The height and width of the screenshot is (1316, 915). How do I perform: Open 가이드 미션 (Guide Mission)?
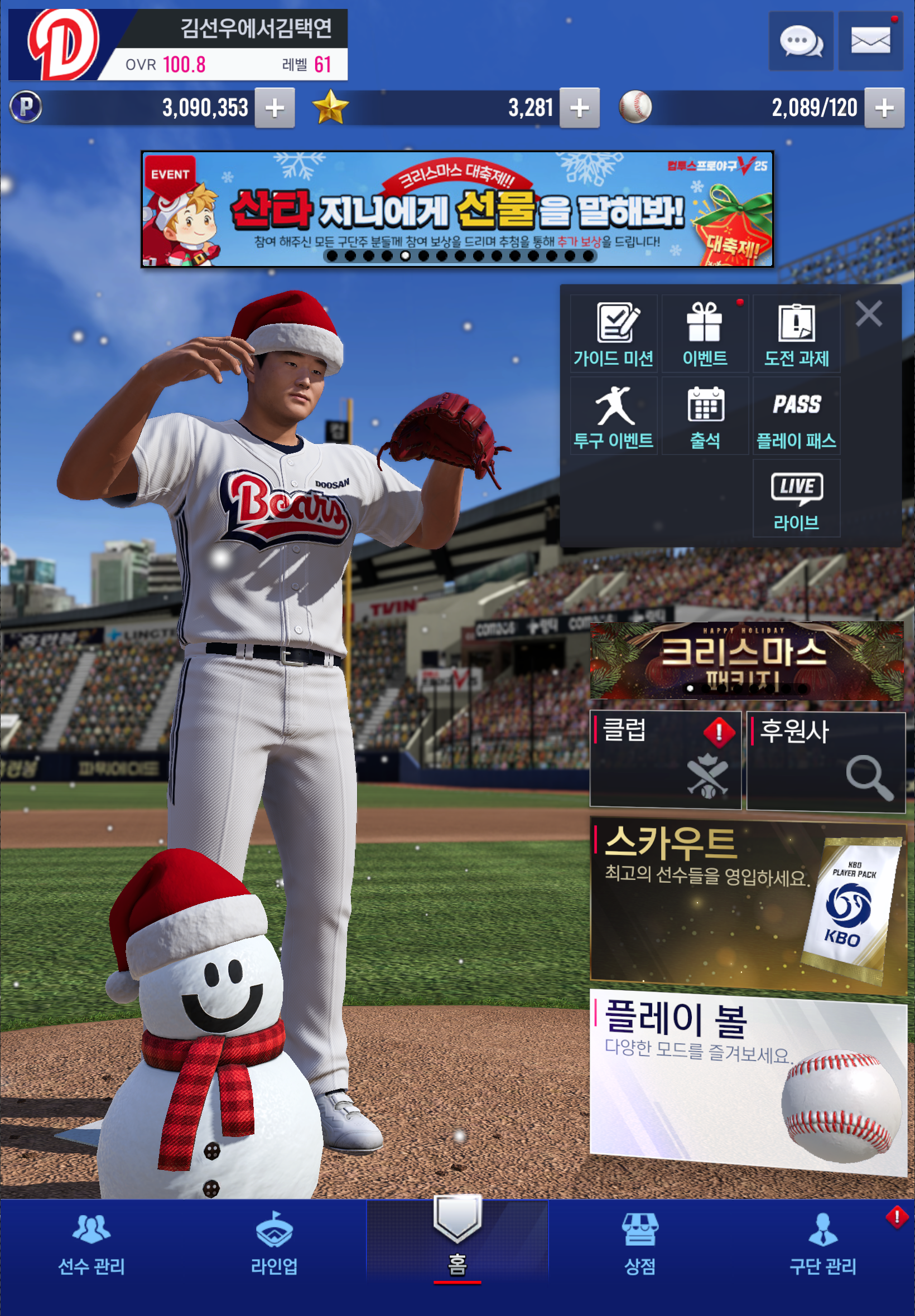tap(613, 335)
